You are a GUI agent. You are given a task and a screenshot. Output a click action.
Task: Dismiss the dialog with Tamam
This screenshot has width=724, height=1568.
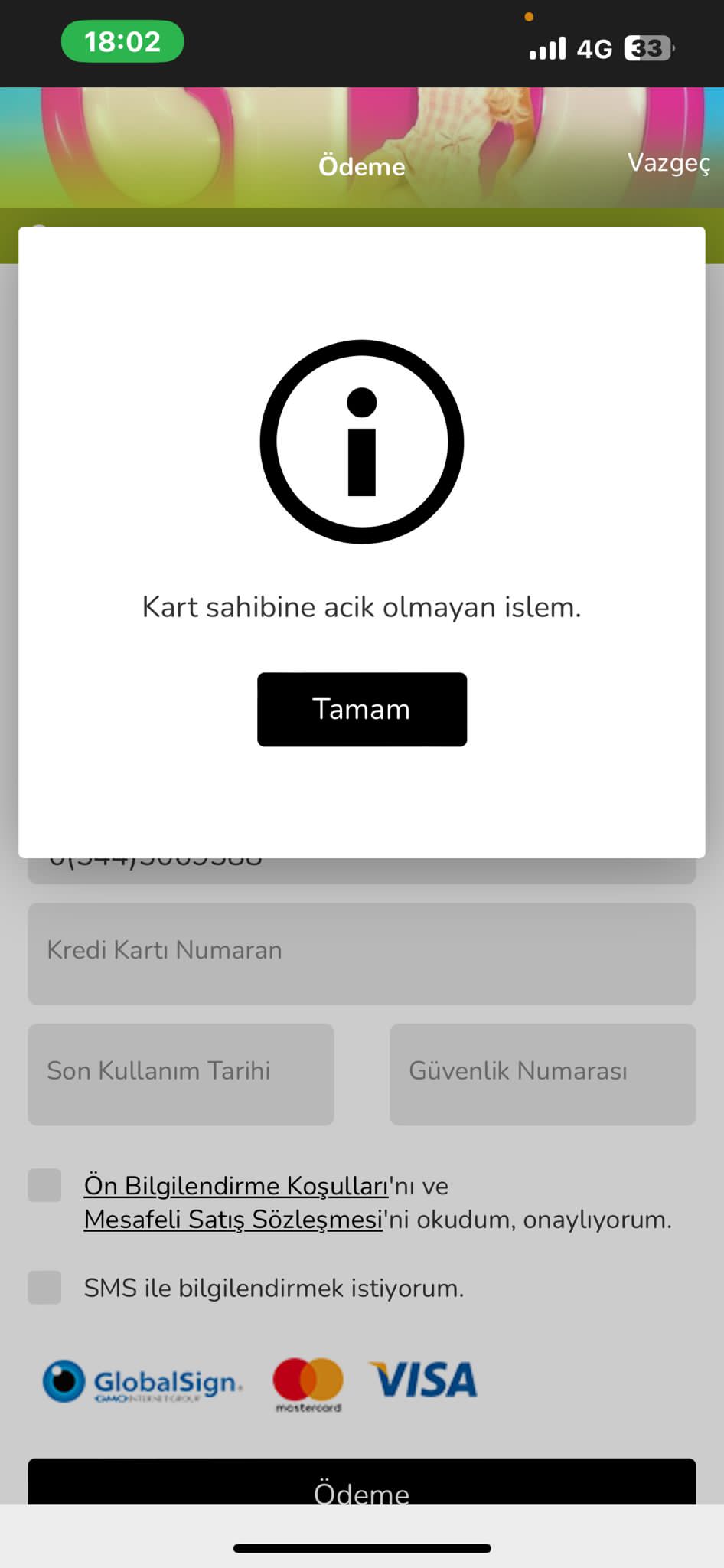pyautogui.click(x=361, y=709)
